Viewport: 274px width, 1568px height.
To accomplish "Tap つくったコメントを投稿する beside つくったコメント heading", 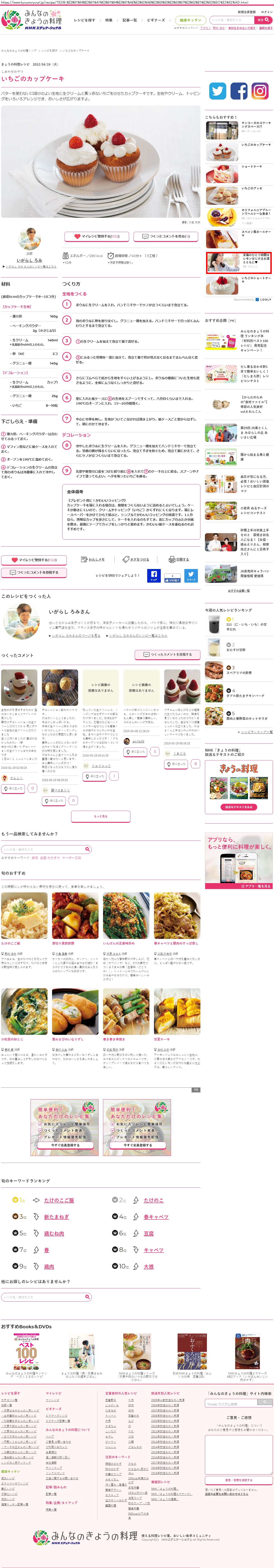I will [167, 654].
